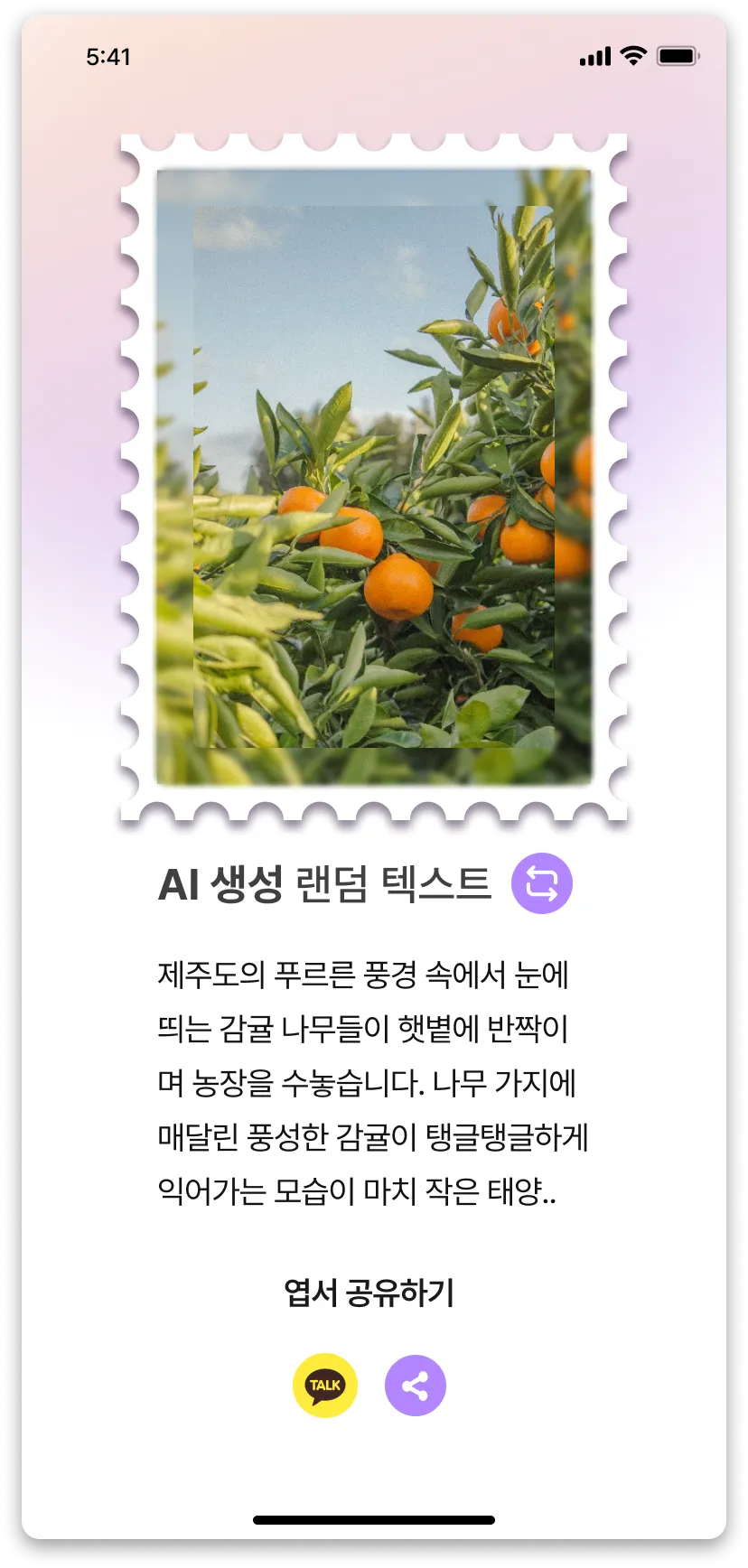Tap the purple share icon
Viewport: 748px width, 1568px height.
point(416,1386)
